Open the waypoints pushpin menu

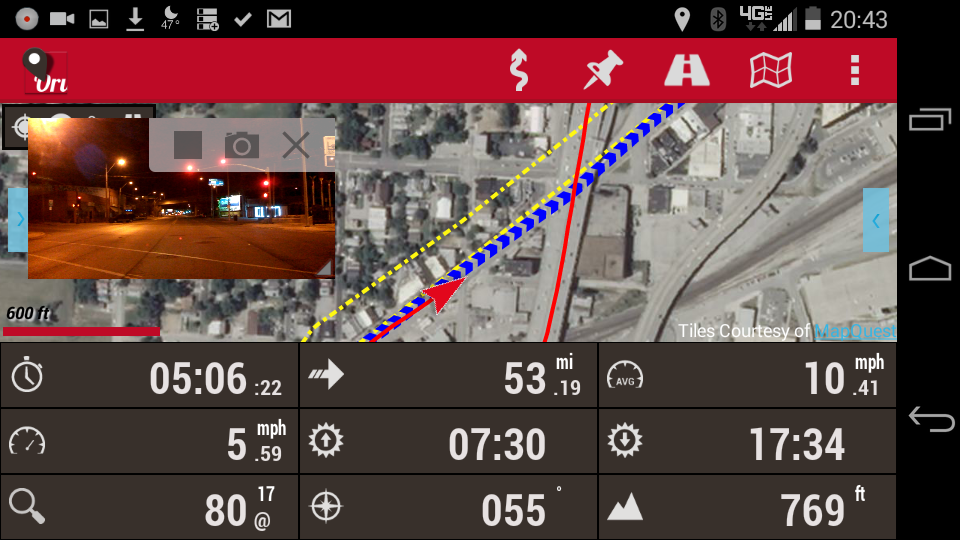pos(604,70)
